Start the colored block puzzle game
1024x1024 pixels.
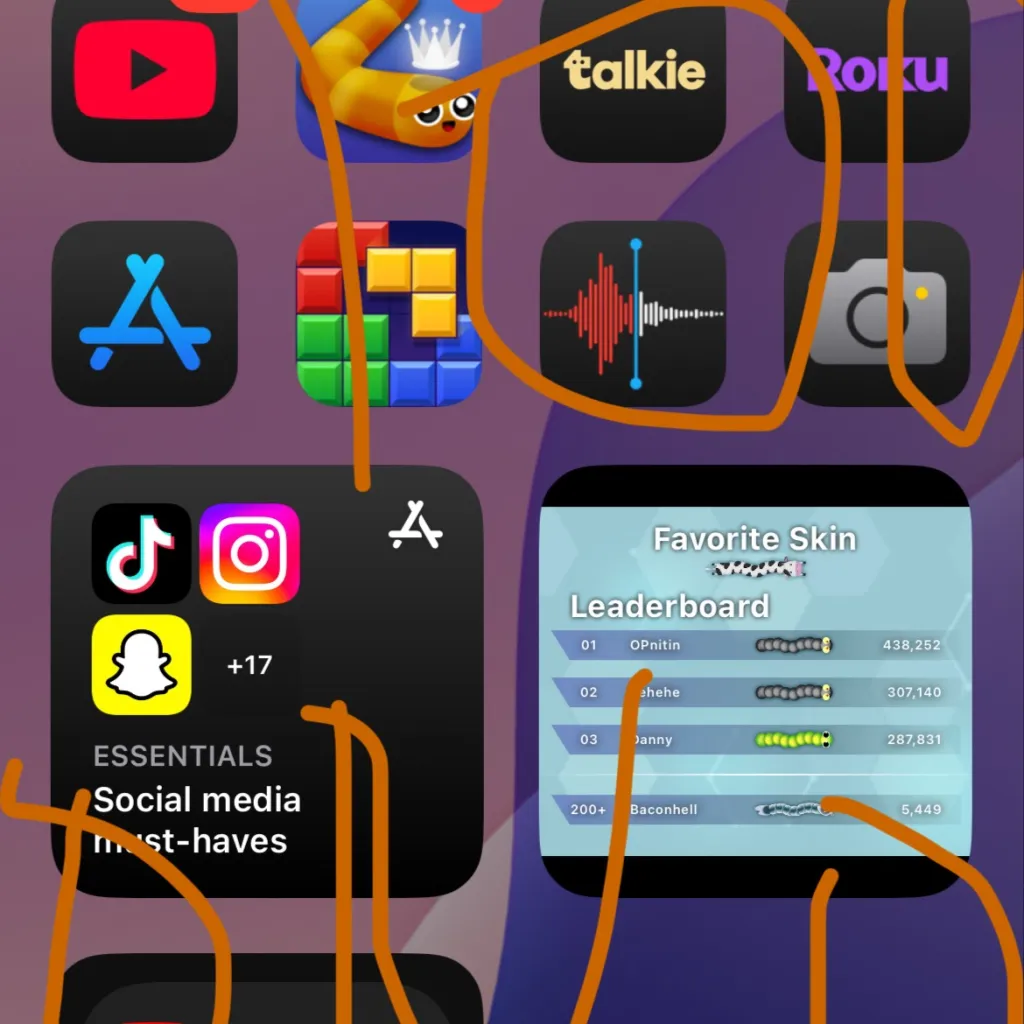[x=390, y=313]
